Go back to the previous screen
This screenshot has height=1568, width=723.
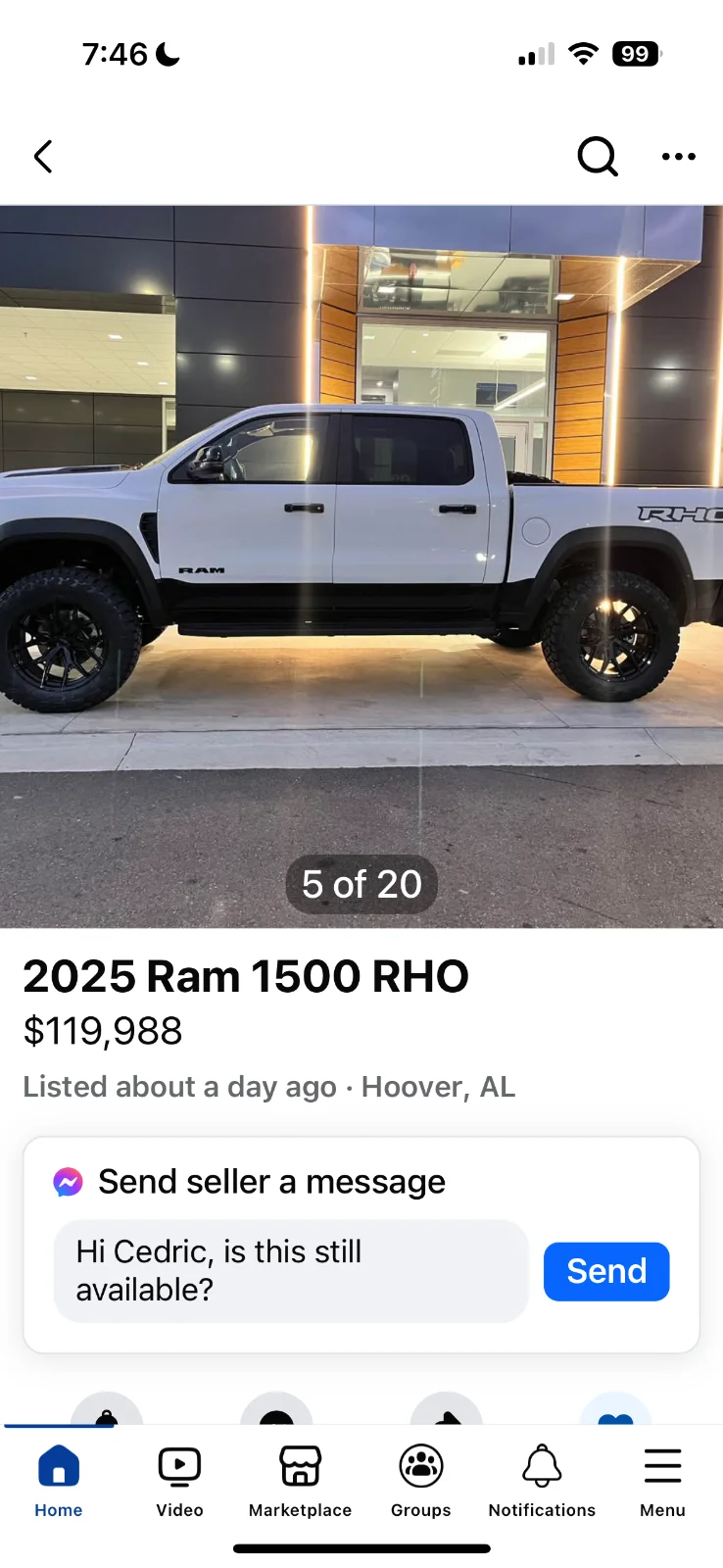point(43,157)
